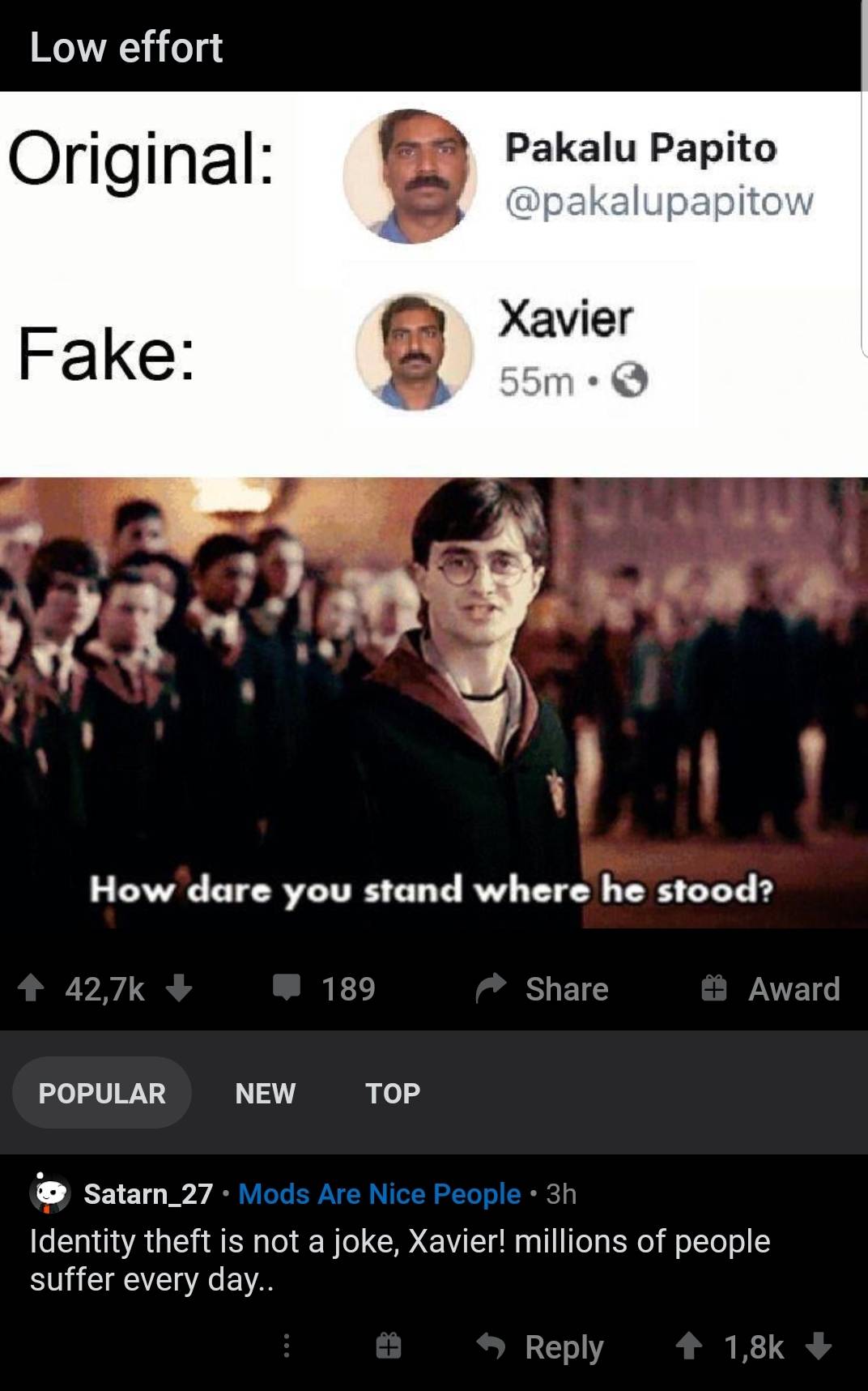Open overflow menu on Satarn_27's comment
The width and height of the screenshot is (868, 1391).
pyautogui.click(x=286, y=1346)
